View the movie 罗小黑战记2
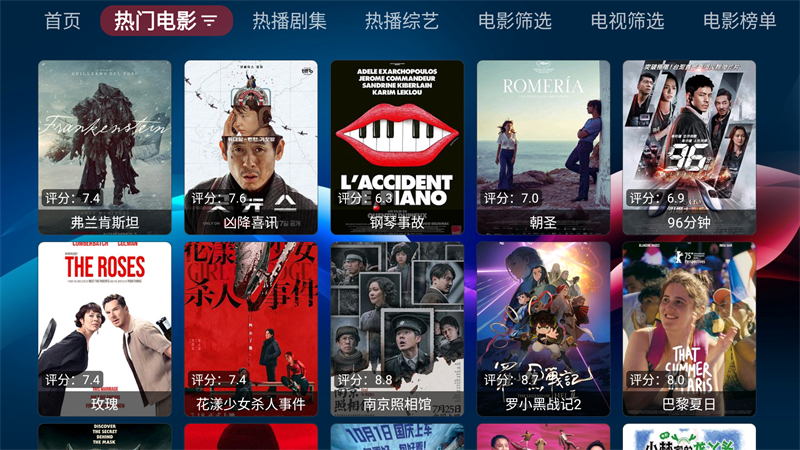The height and width of the screenshot is (450, 800). tap(543, 328)
